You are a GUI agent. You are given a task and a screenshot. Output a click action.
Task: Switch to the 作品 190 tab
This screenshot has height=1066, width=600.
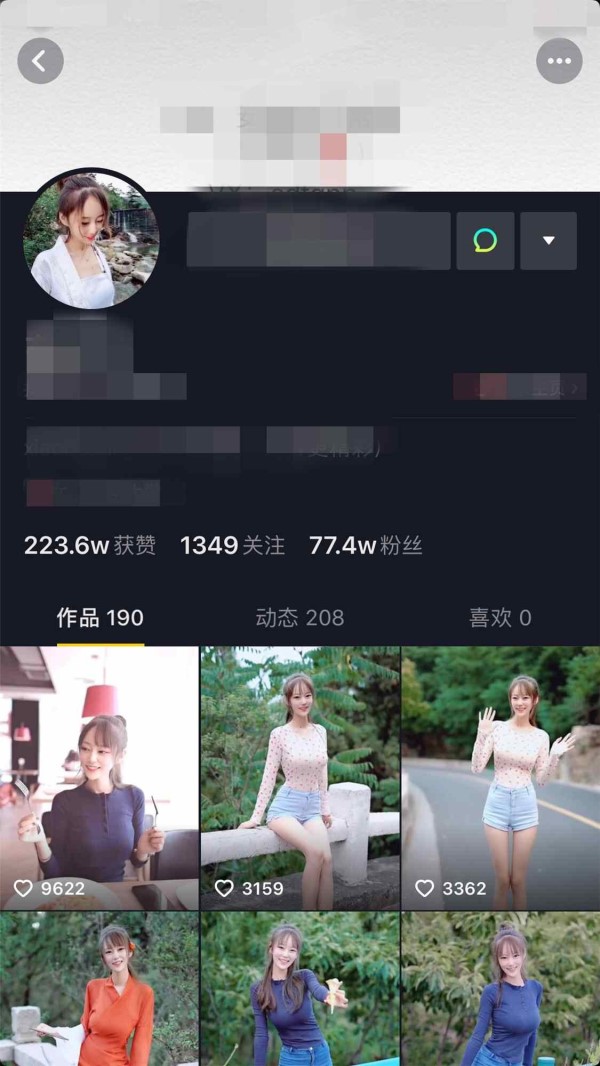[x=100, y=618]
